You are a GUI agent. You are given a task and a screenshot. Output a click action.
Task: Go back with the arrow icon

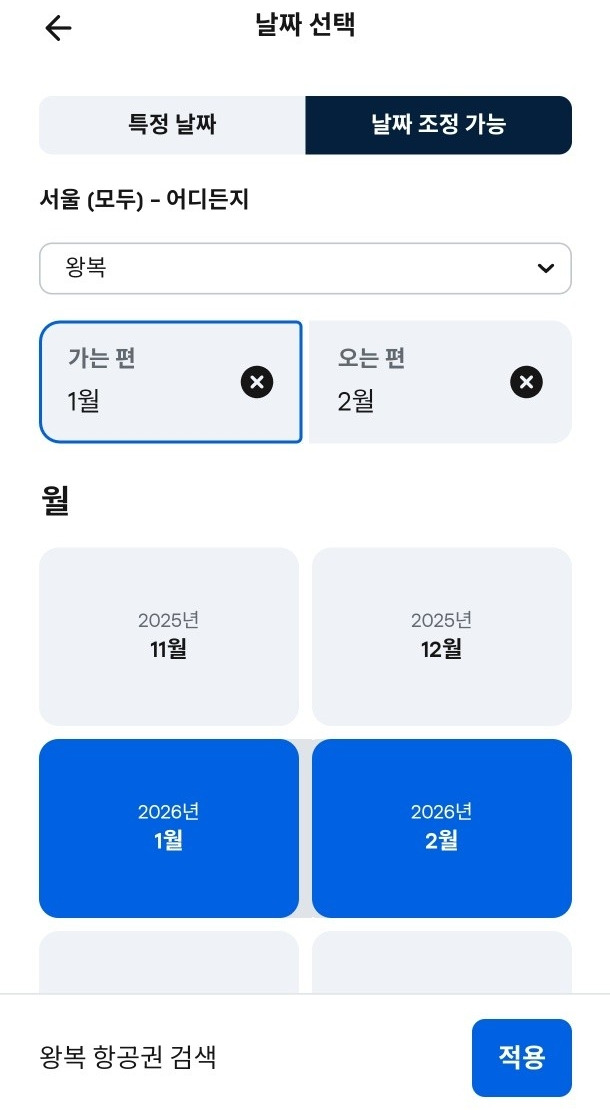58,28
